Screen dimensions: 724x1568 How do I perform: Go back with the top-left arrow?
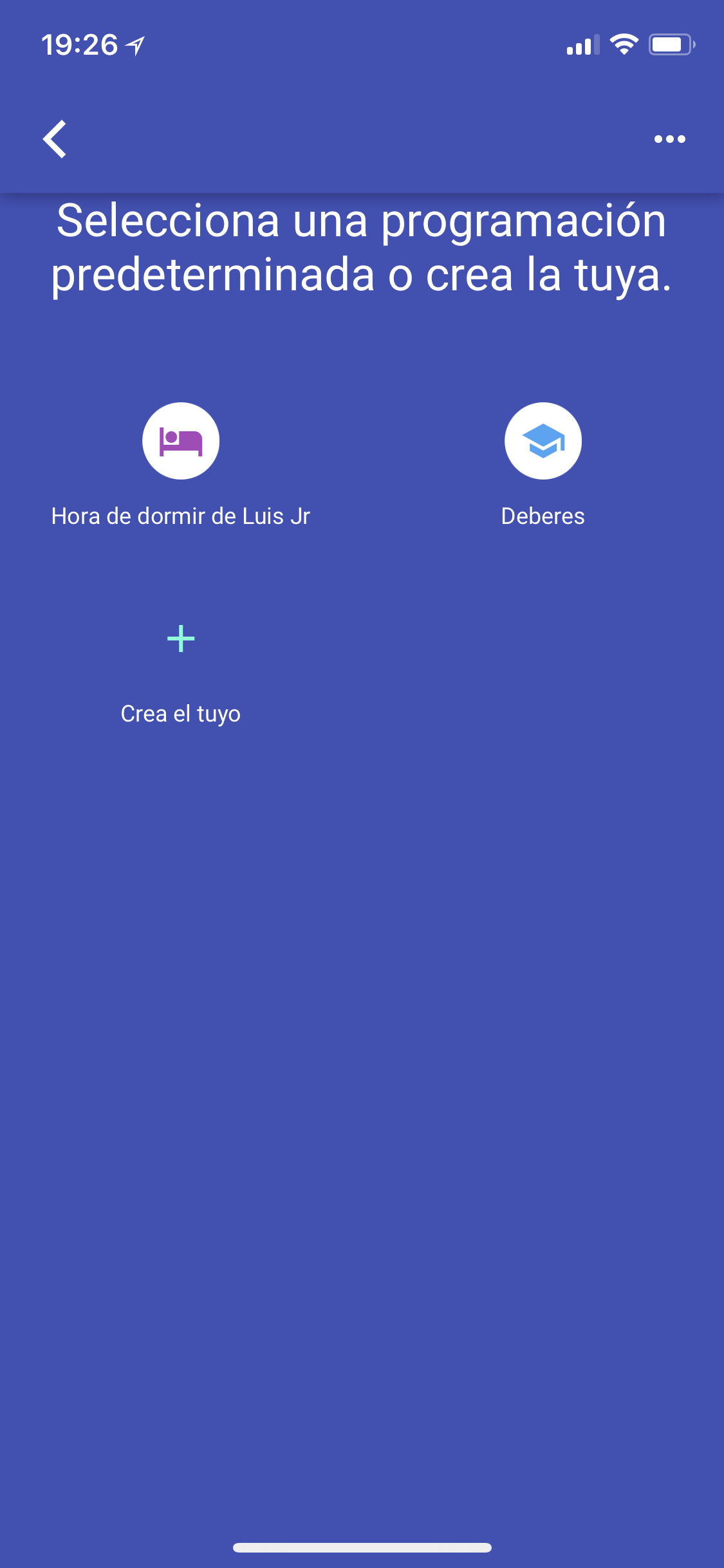point(55,138)
